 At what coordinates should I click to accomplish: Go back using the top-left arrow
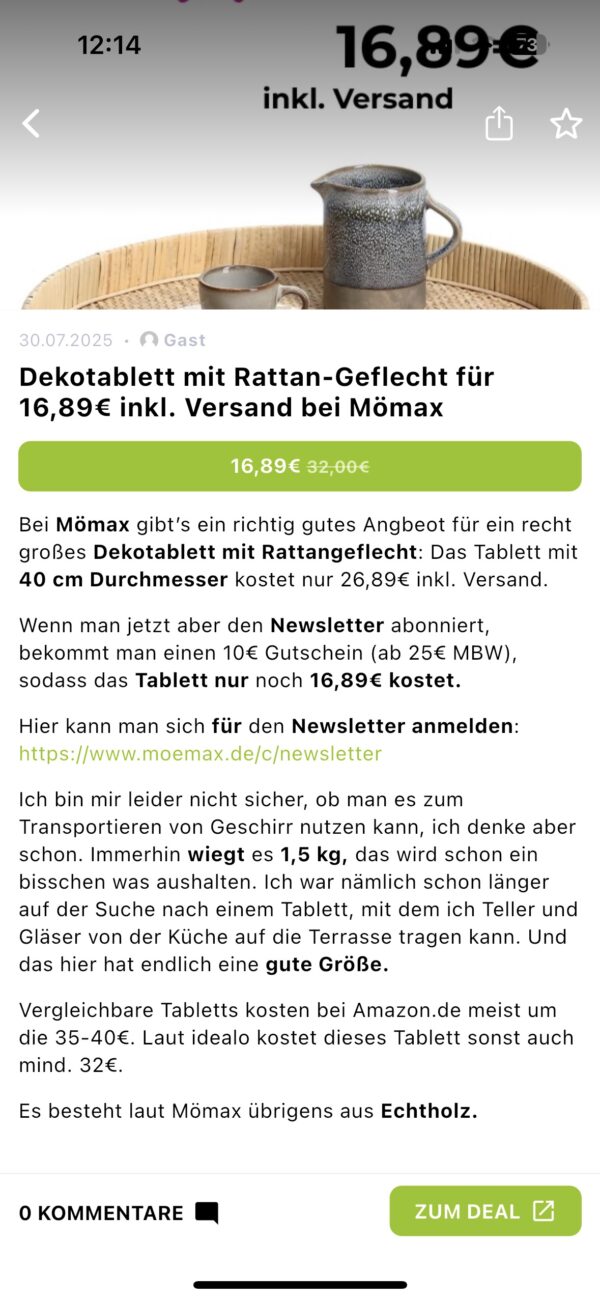32,124
